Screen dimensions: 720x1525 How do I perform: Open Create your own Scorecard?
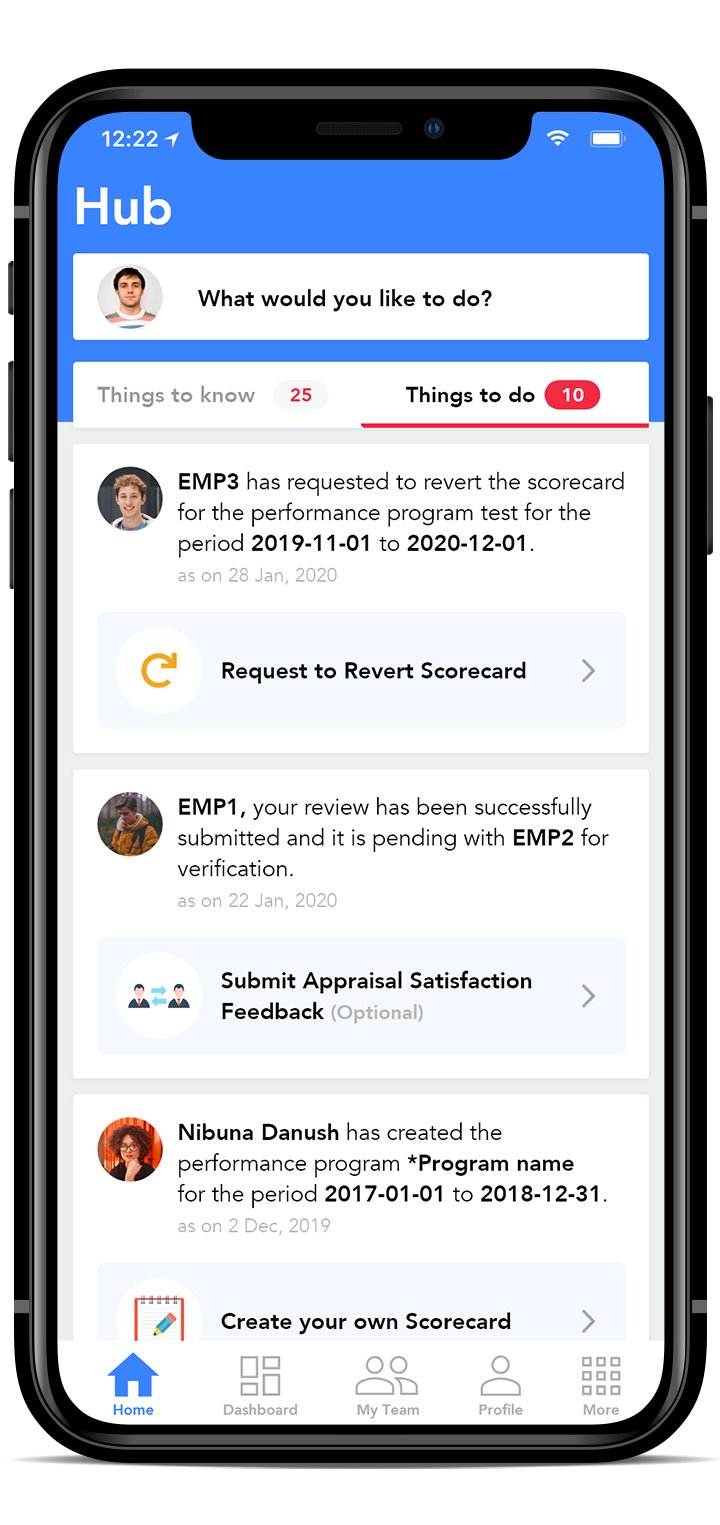(360, 1318)
